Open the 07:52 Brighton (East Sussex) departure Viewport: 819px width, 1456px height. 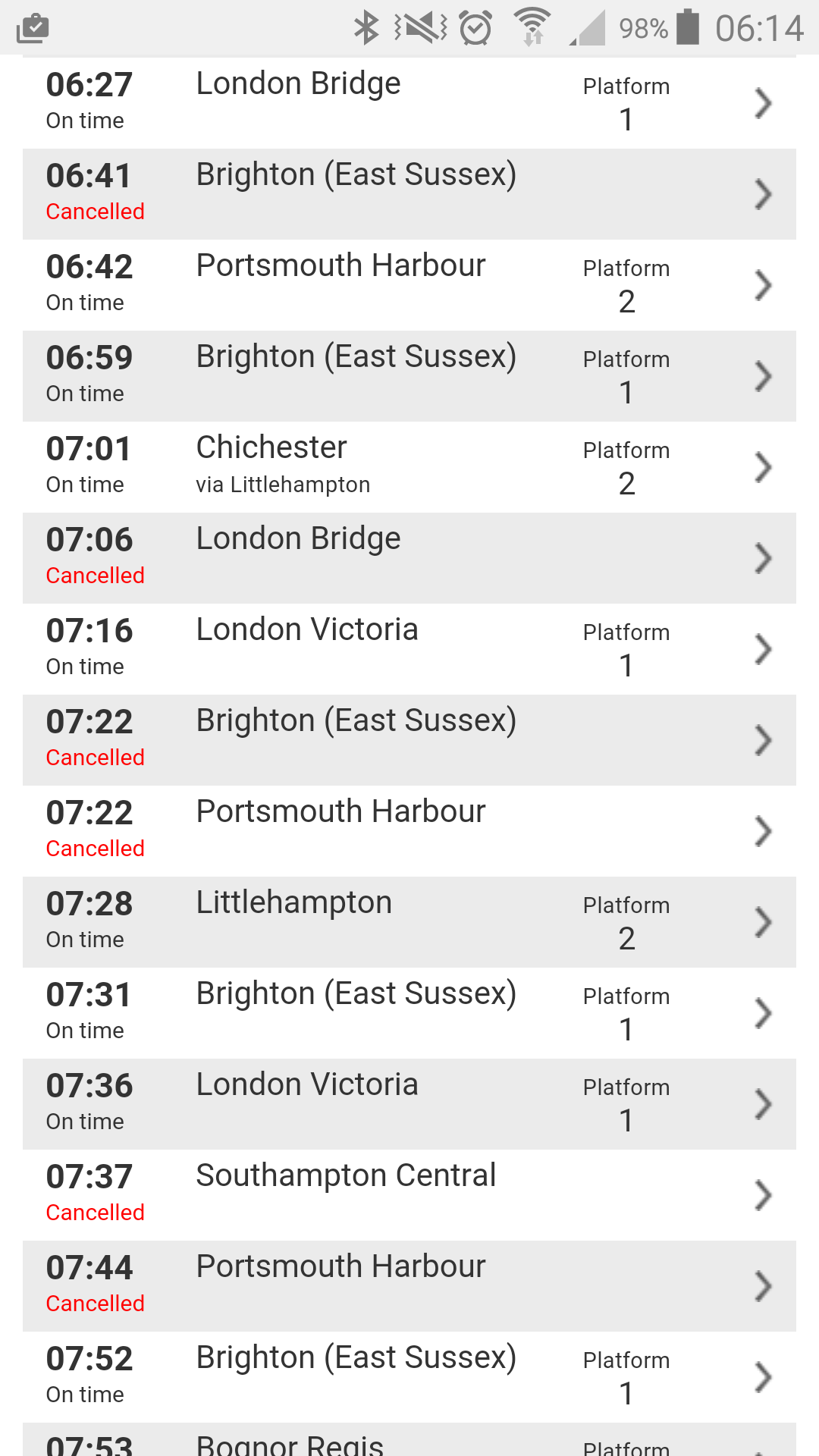[409, 1377]
